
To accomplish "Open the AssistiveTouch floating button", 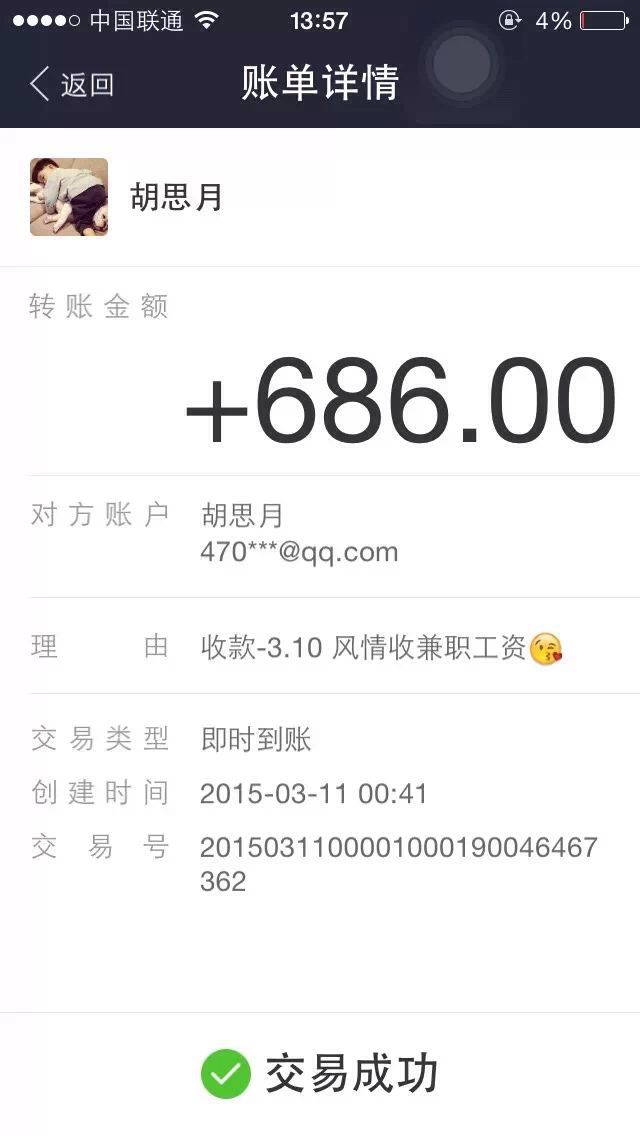I will [x=461, y=65].
